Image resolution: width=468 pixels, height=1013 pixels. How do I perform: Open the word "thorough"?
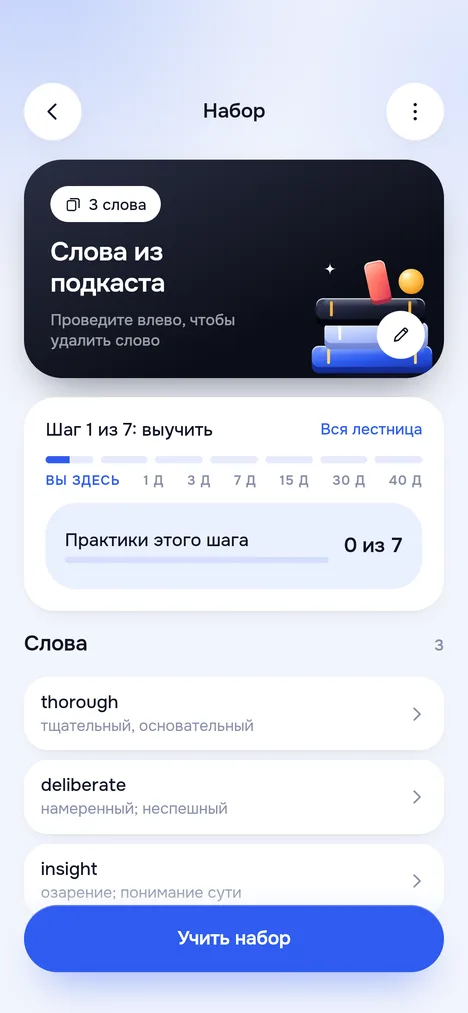234,713
